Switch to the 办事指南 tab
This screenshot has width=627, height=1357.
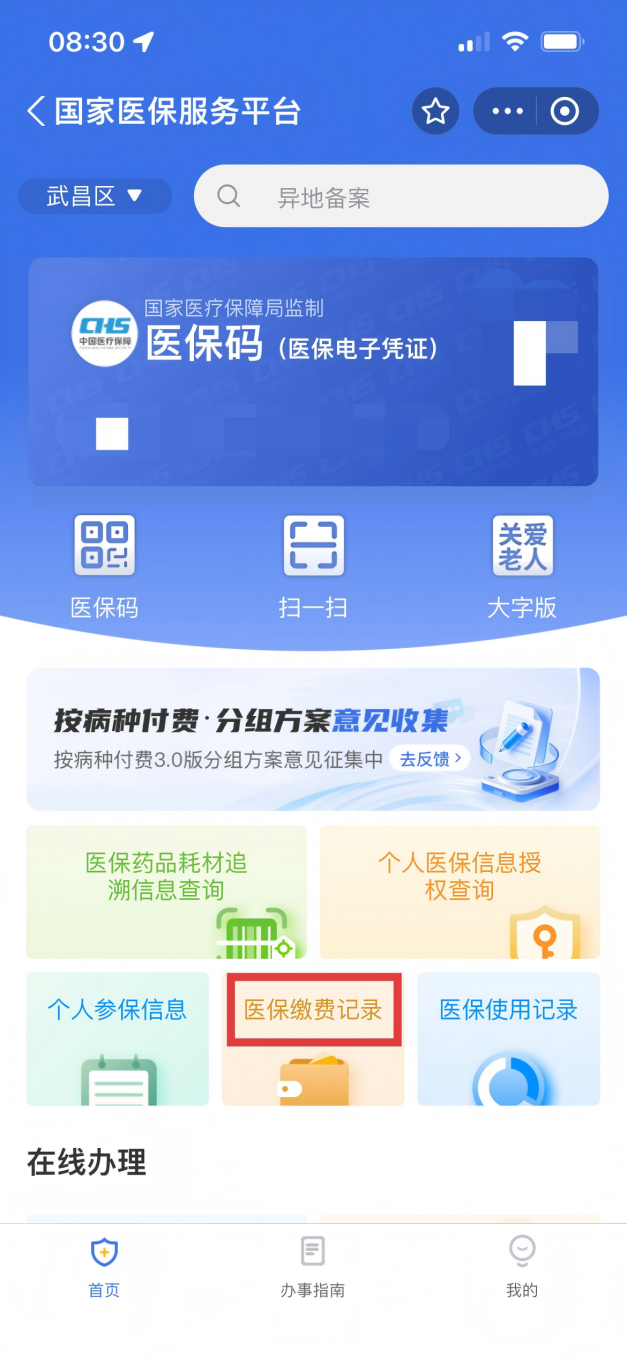coord(313,1267)
